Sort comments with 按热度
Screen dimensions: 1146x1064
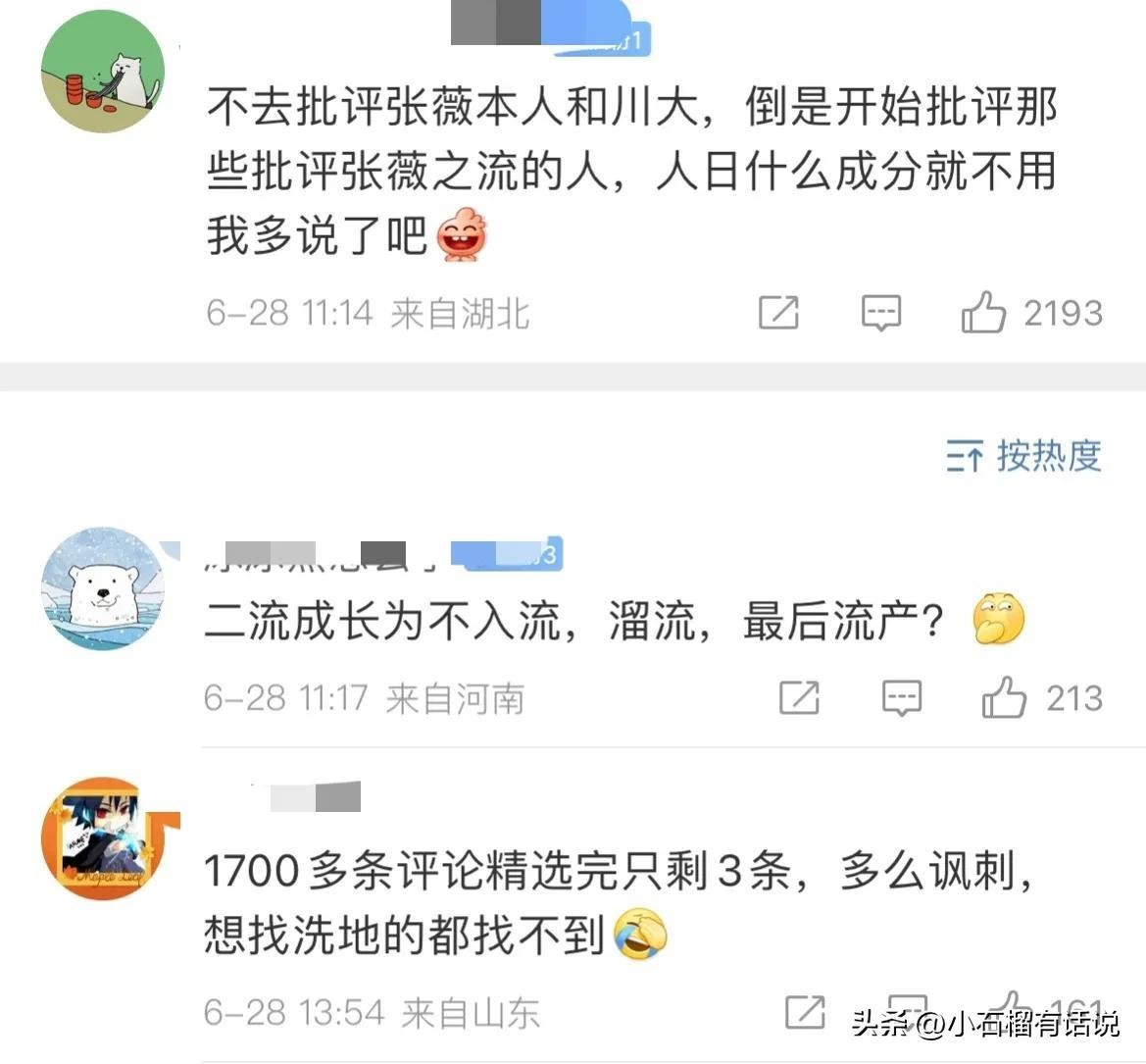pyautogui.click(x=1024, y=456)
